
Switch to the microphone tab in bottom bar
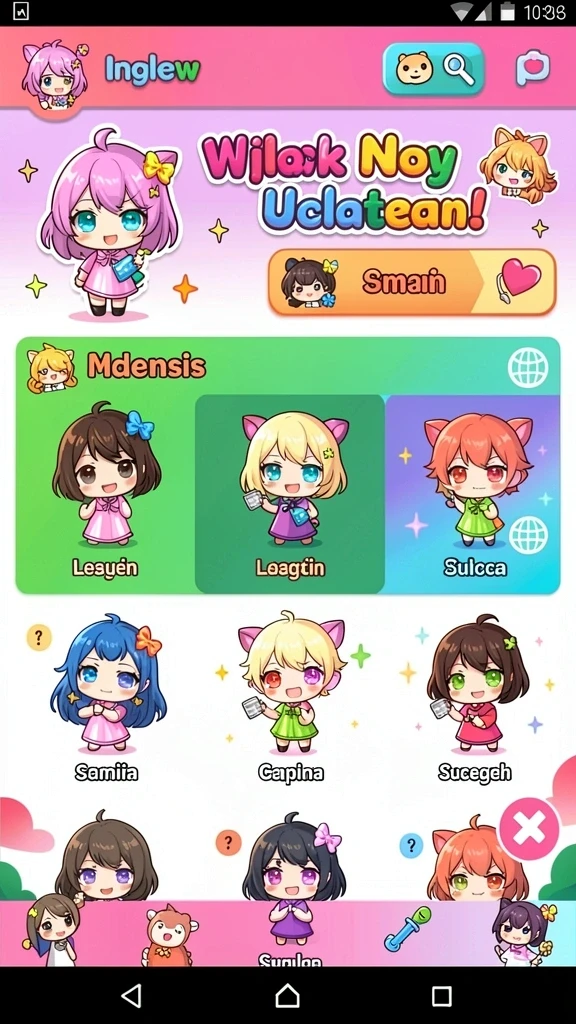click(x=407, y=929)
